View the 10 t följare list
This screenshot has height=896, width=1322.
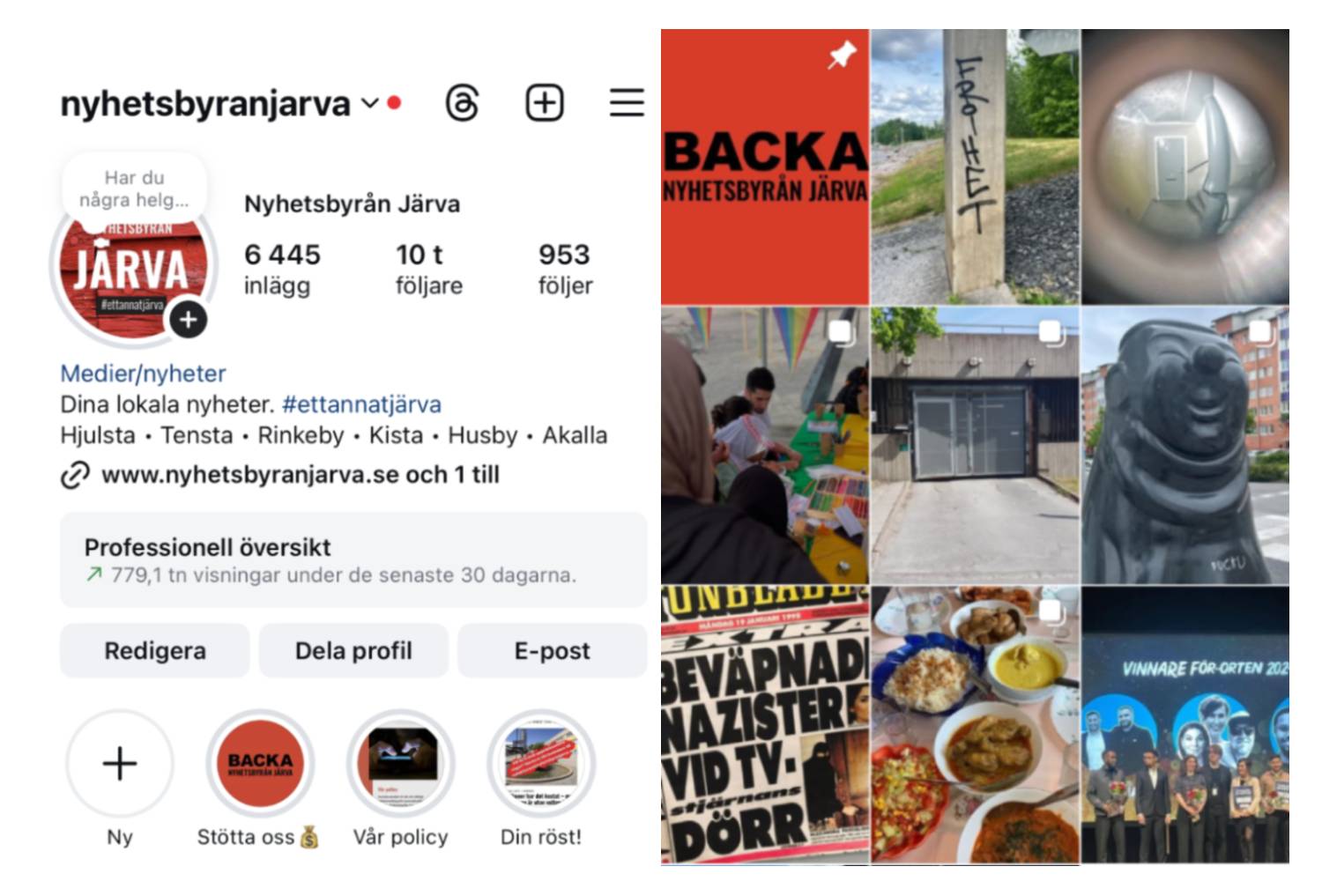(x=428, y=269)
